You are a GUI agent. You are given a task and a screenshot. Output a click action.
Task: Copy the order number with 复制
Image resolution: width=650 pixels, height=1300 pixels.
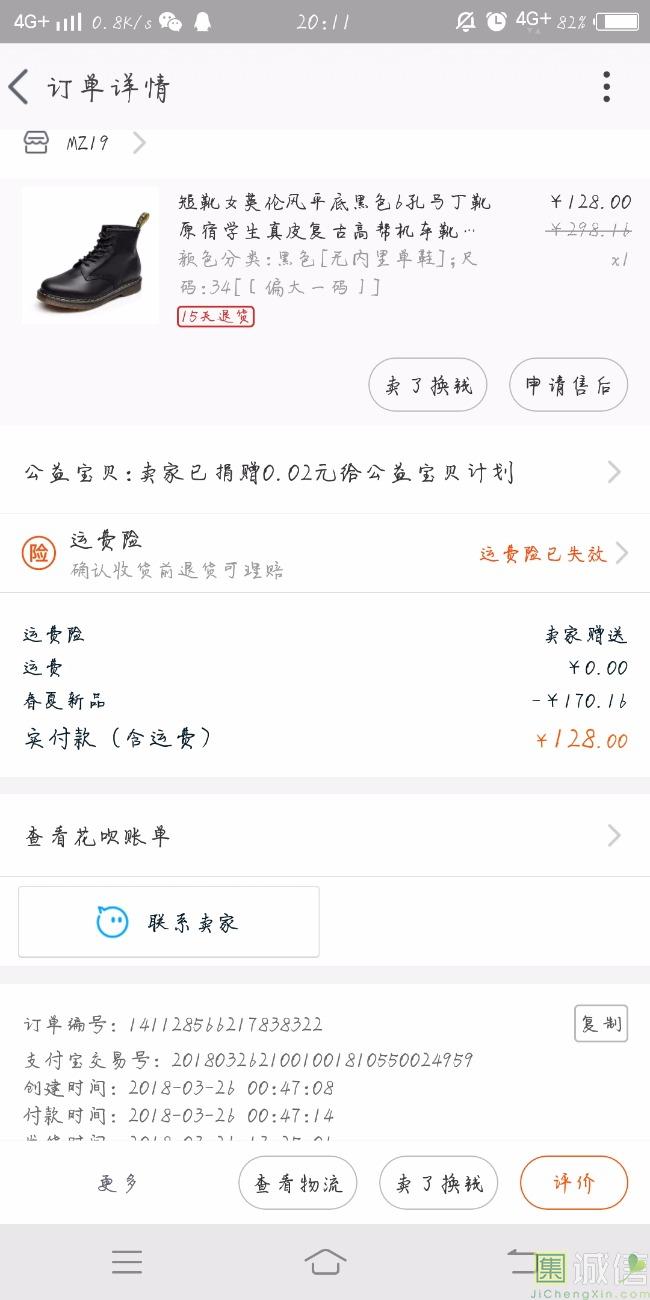[x=601, y=1024]
